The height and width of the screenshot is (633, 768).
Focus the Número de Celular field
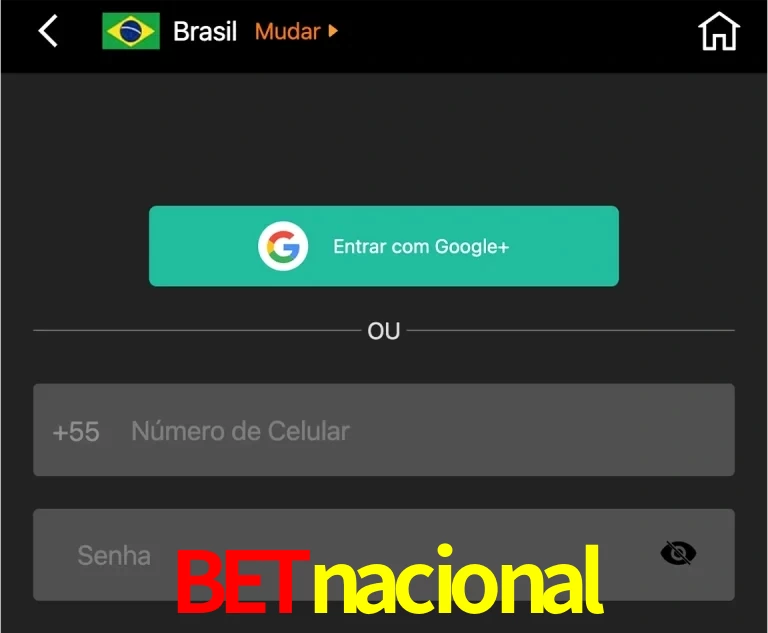(x=420, y=431)
